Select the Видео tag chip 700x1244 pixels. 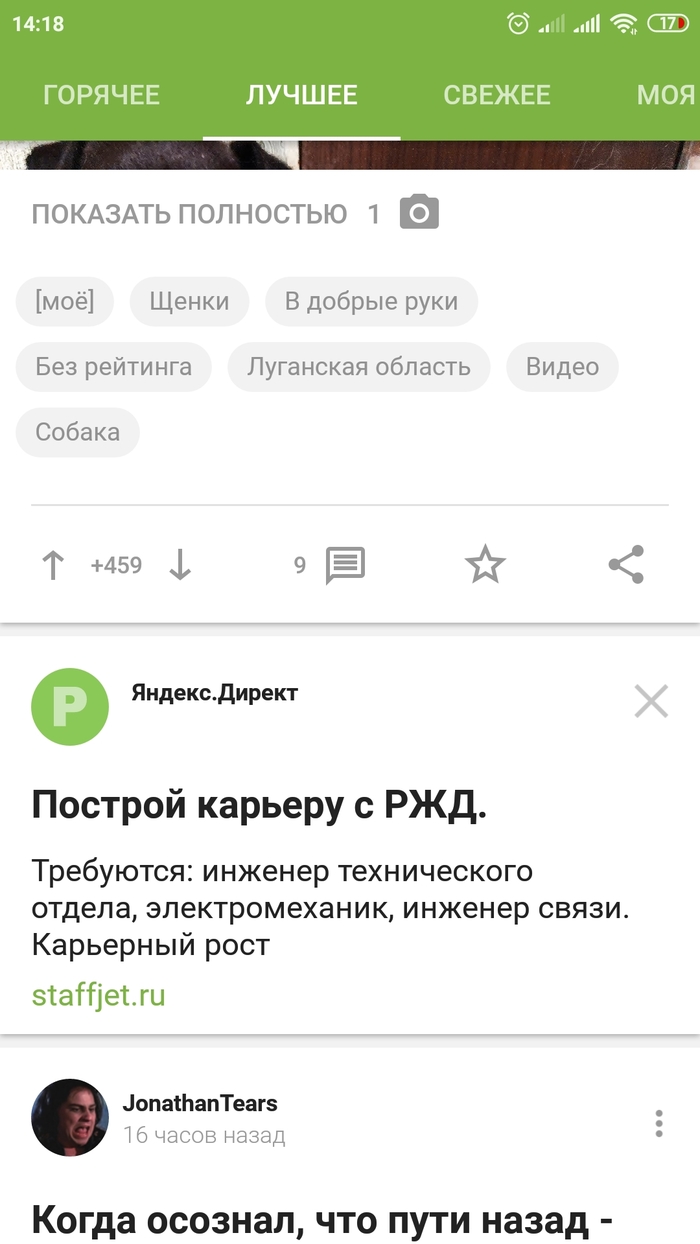coord(562,367)
